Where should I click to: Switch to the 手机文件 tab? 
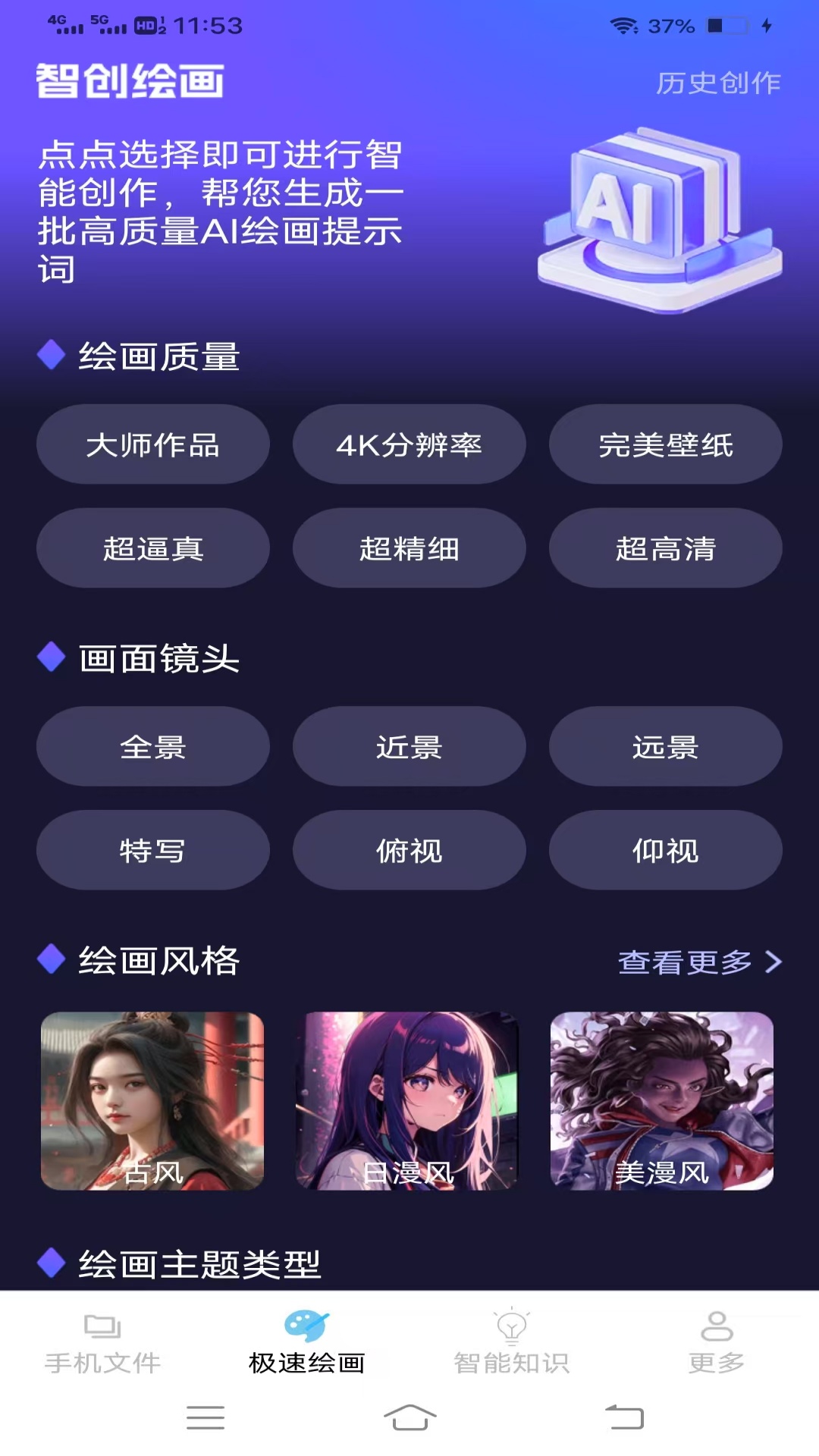coord(102,1344)
